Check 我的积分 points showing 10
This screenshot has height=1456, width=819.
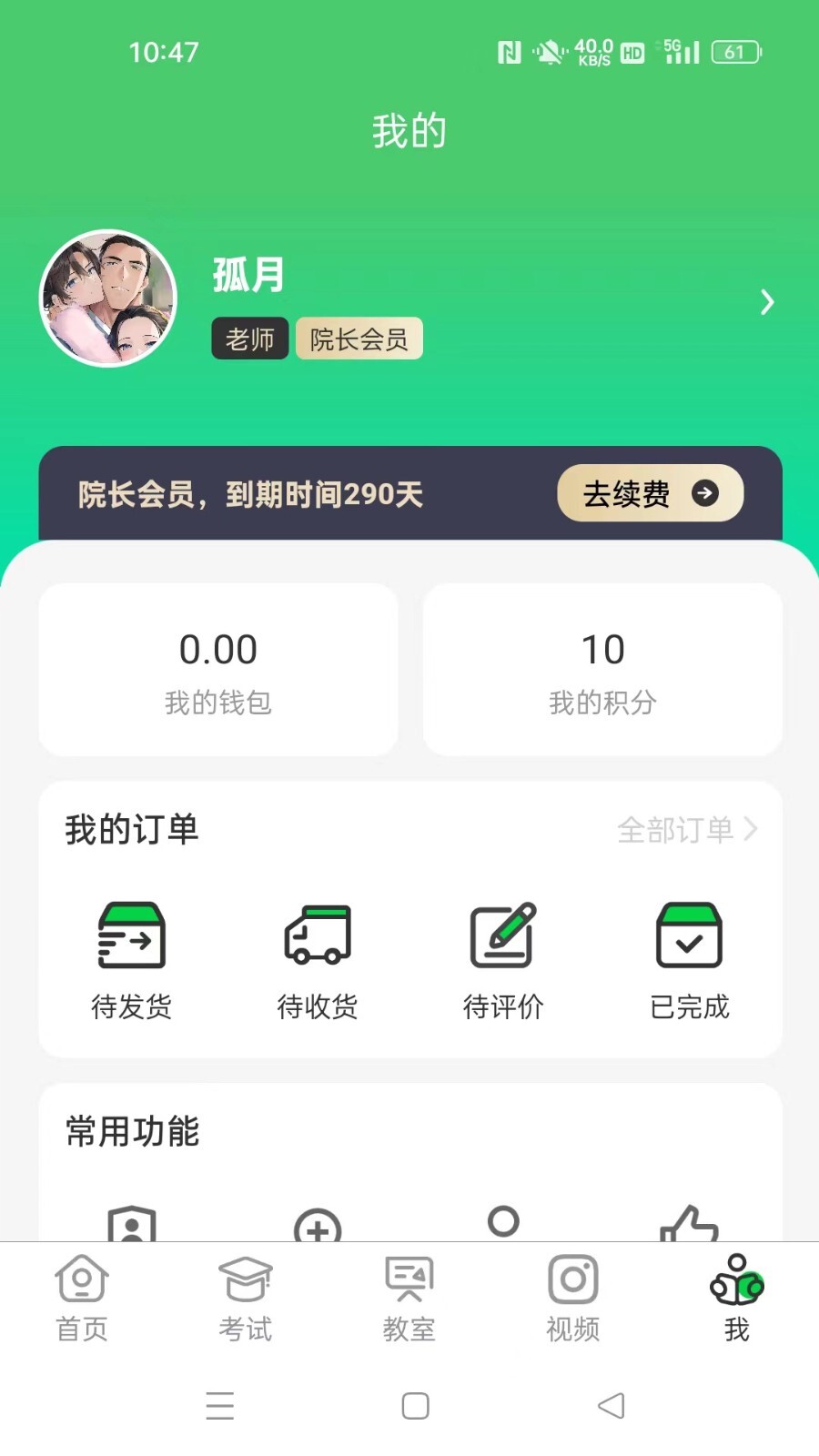pos(602,671)
